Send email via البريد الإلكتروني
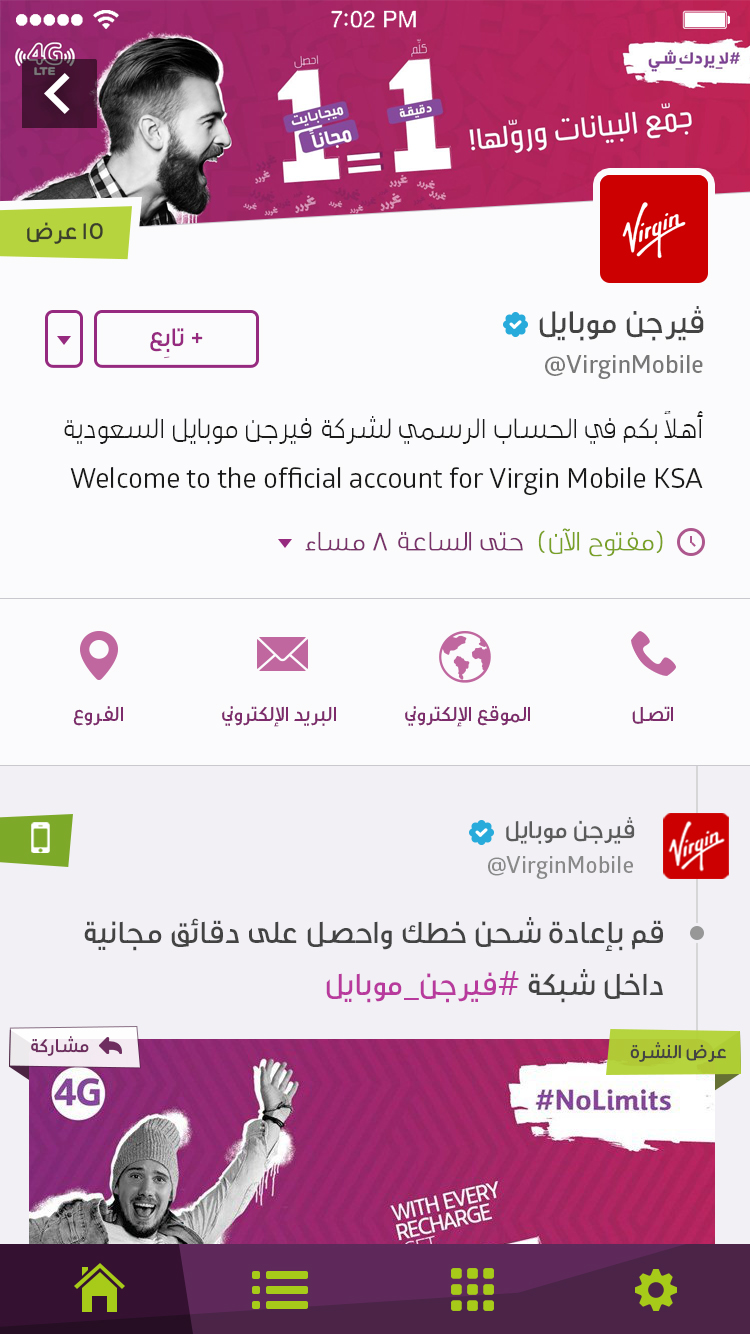The image size is (750, 1334). (x=280, y=677)
